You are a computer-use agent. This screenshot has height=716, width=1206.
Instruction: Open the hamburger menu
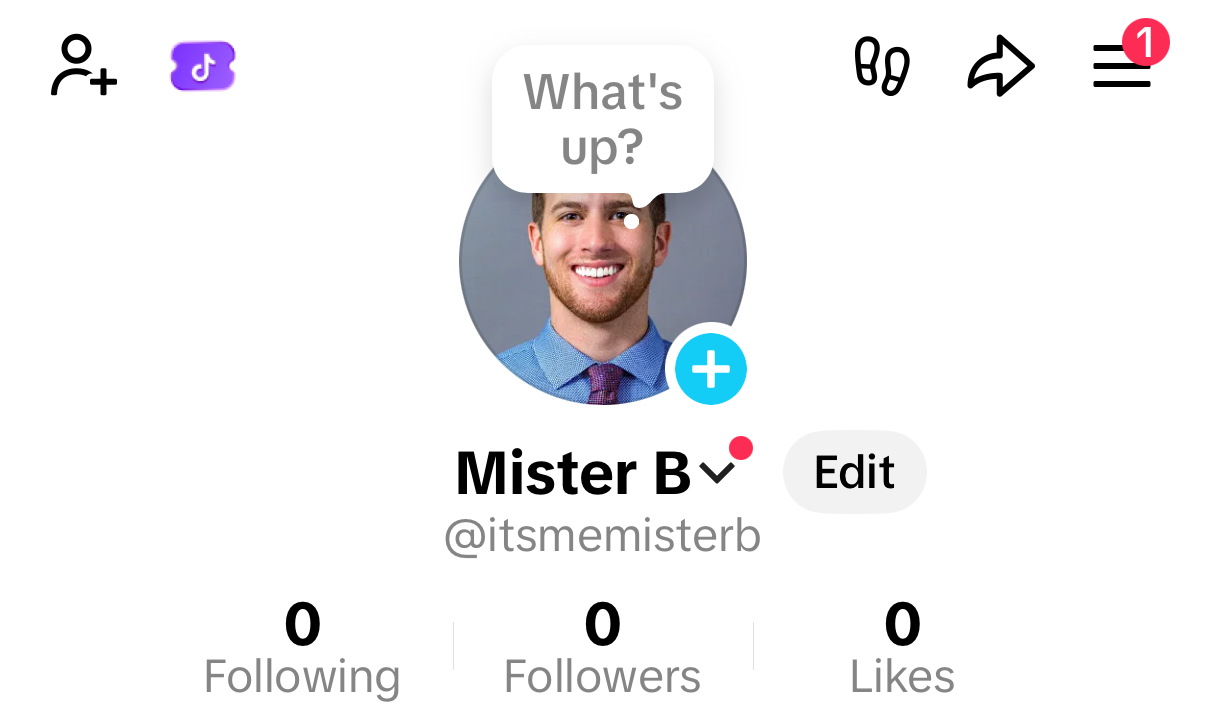click(1121, 68)
